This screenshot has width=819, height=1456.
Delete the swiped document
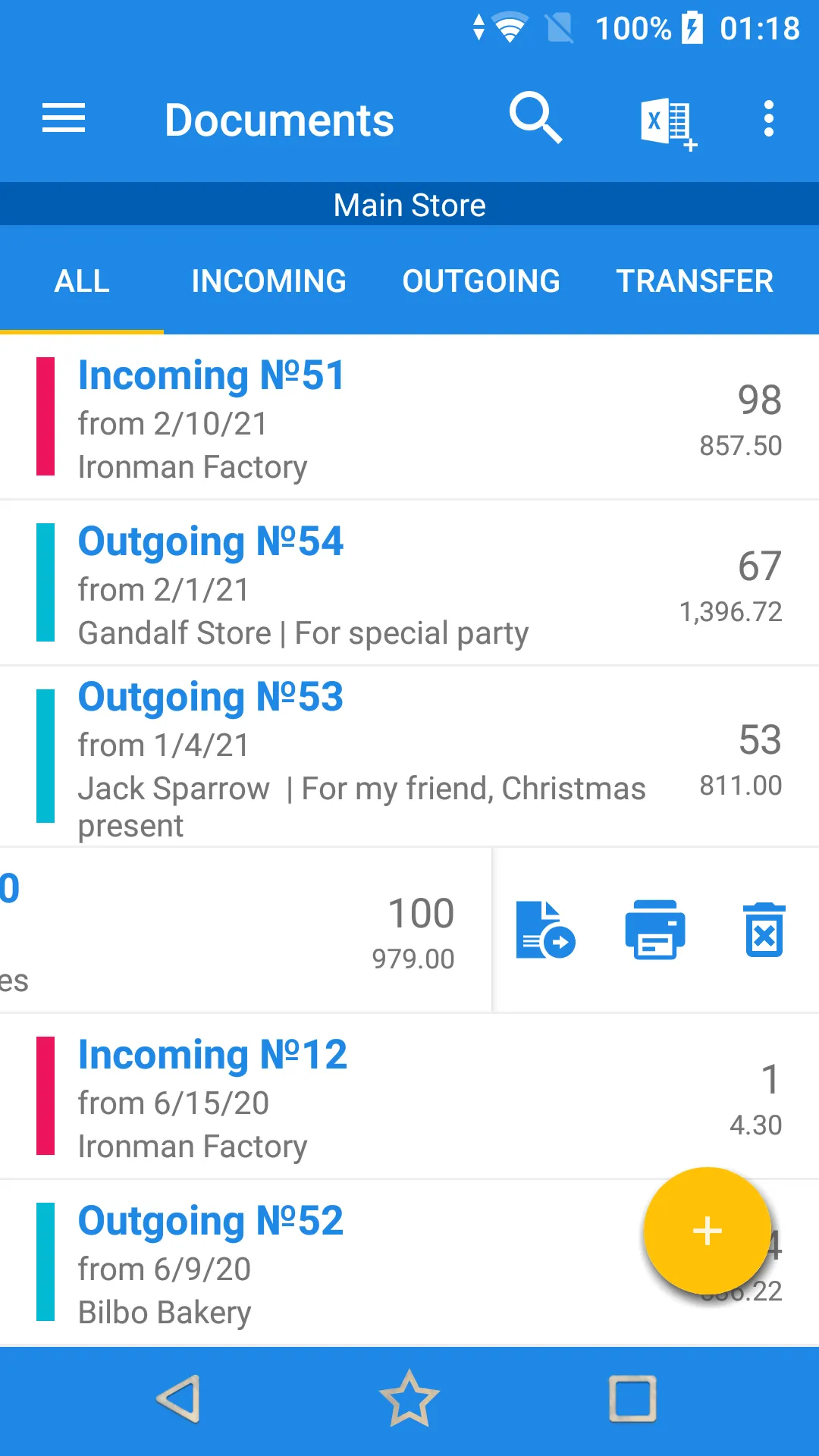pyautogui.click(x=764, y=931)
